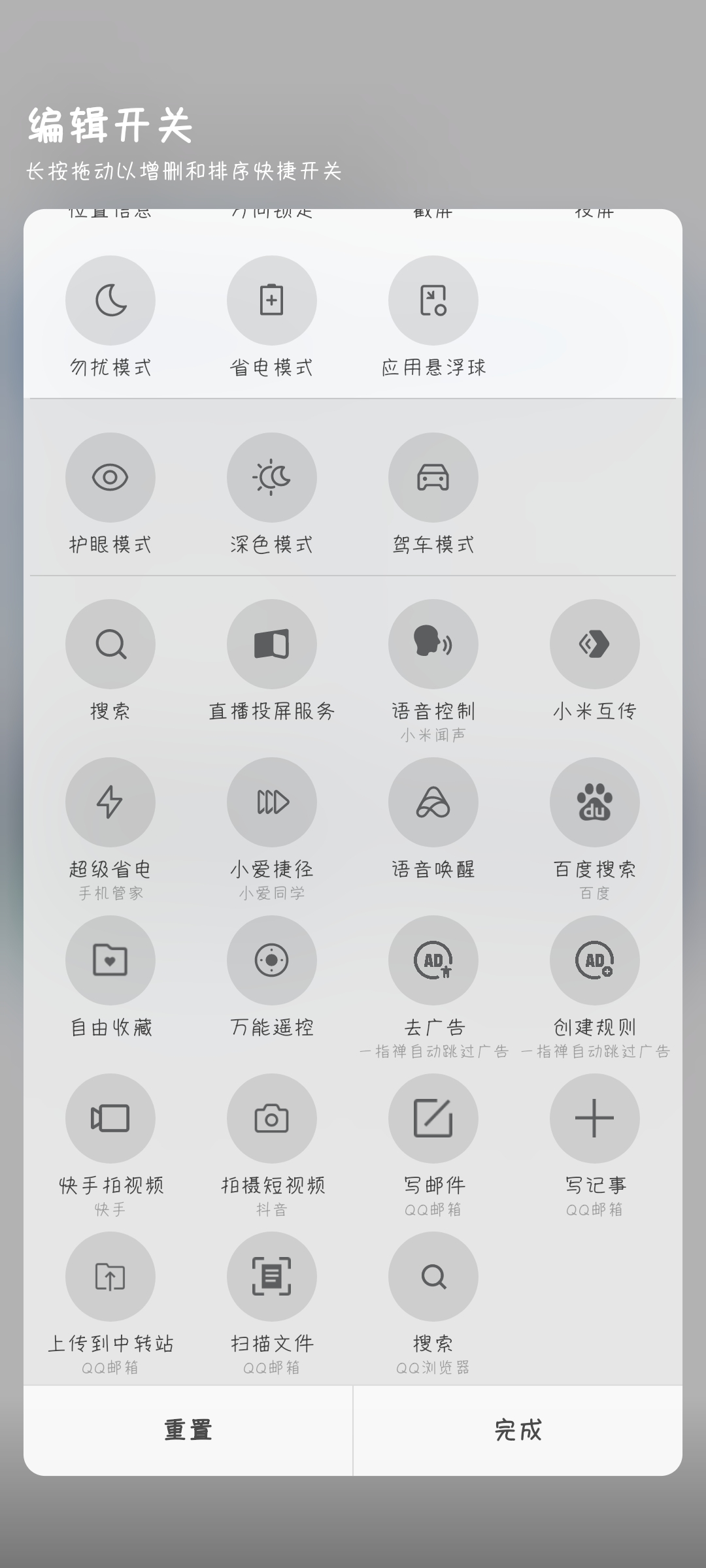This screenshot has height=1568, width=706.
Task: Confirm edits with the 完成 button
Action: pyautogui.click(x=518, y=1430)
